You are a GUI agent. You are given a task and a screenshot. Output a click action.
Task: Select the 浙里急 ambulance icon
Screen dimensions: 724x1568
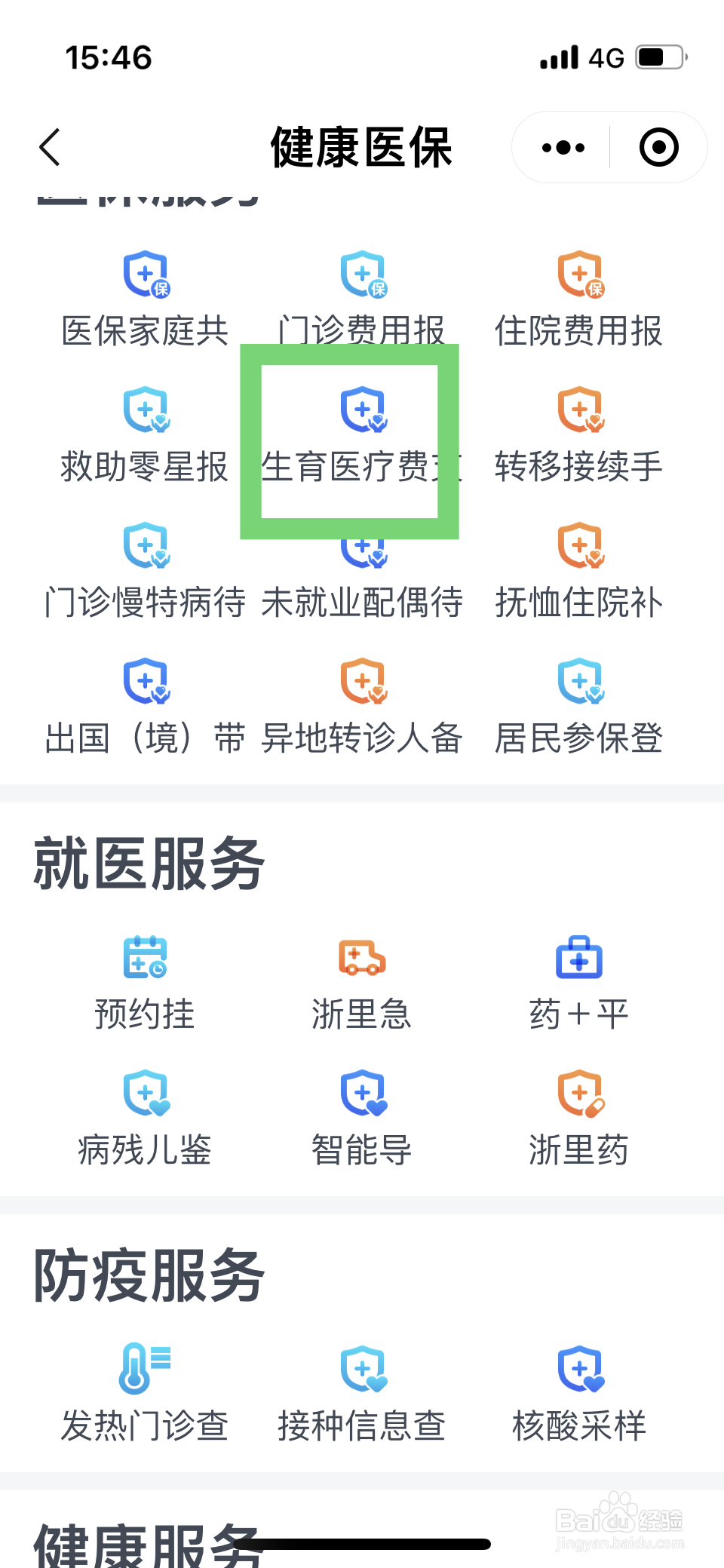click(x=361, y=959)
